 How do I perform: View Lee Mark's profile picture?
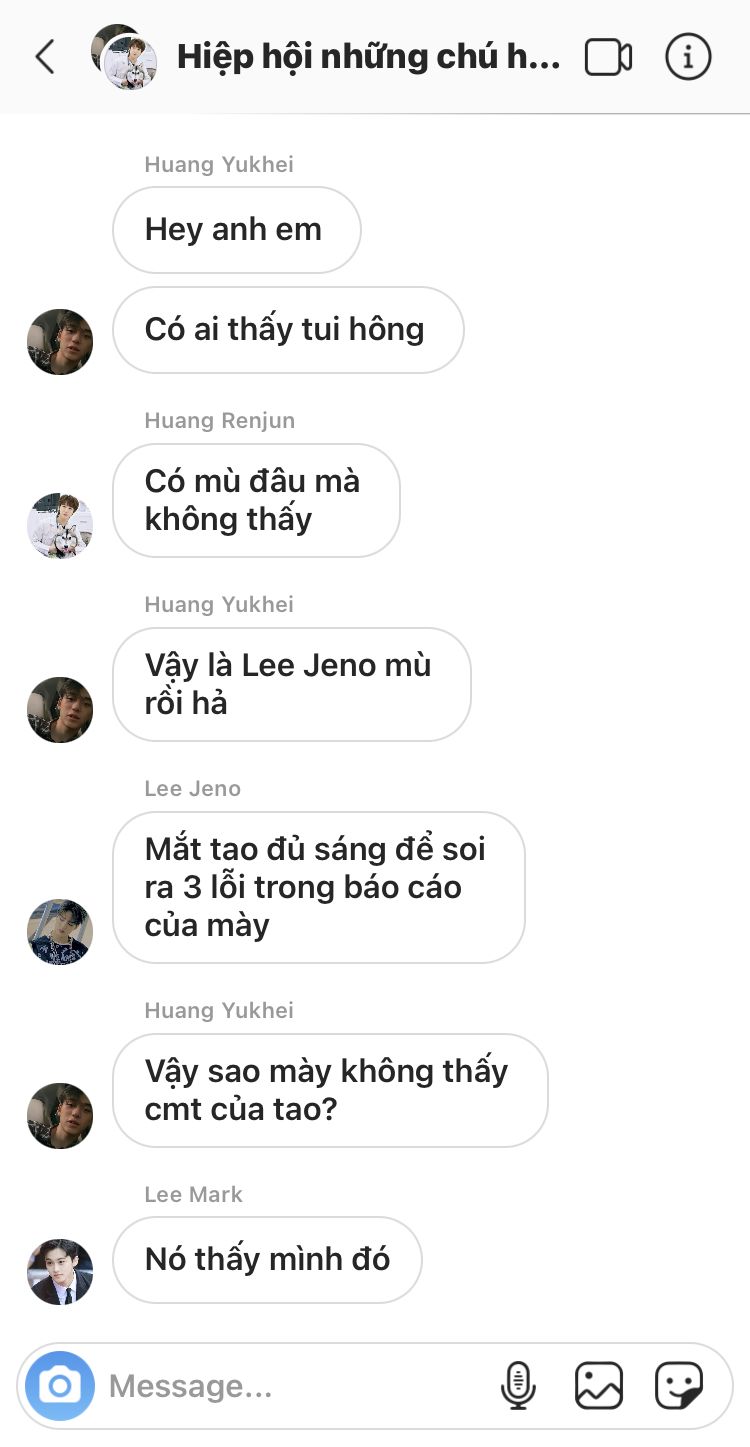(60, 1272)
